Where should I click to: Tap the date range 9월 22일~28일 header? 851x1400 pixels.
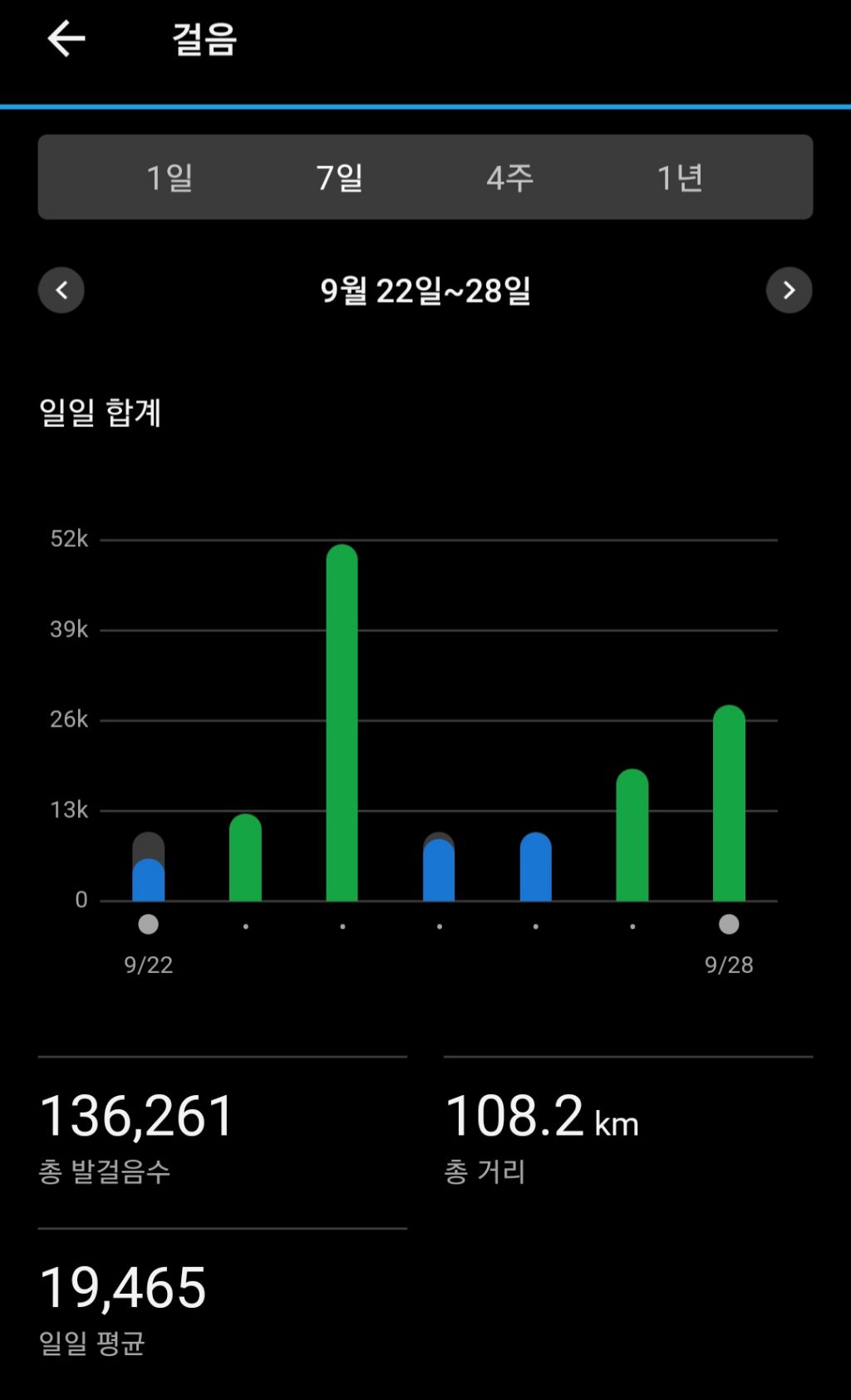425,290
